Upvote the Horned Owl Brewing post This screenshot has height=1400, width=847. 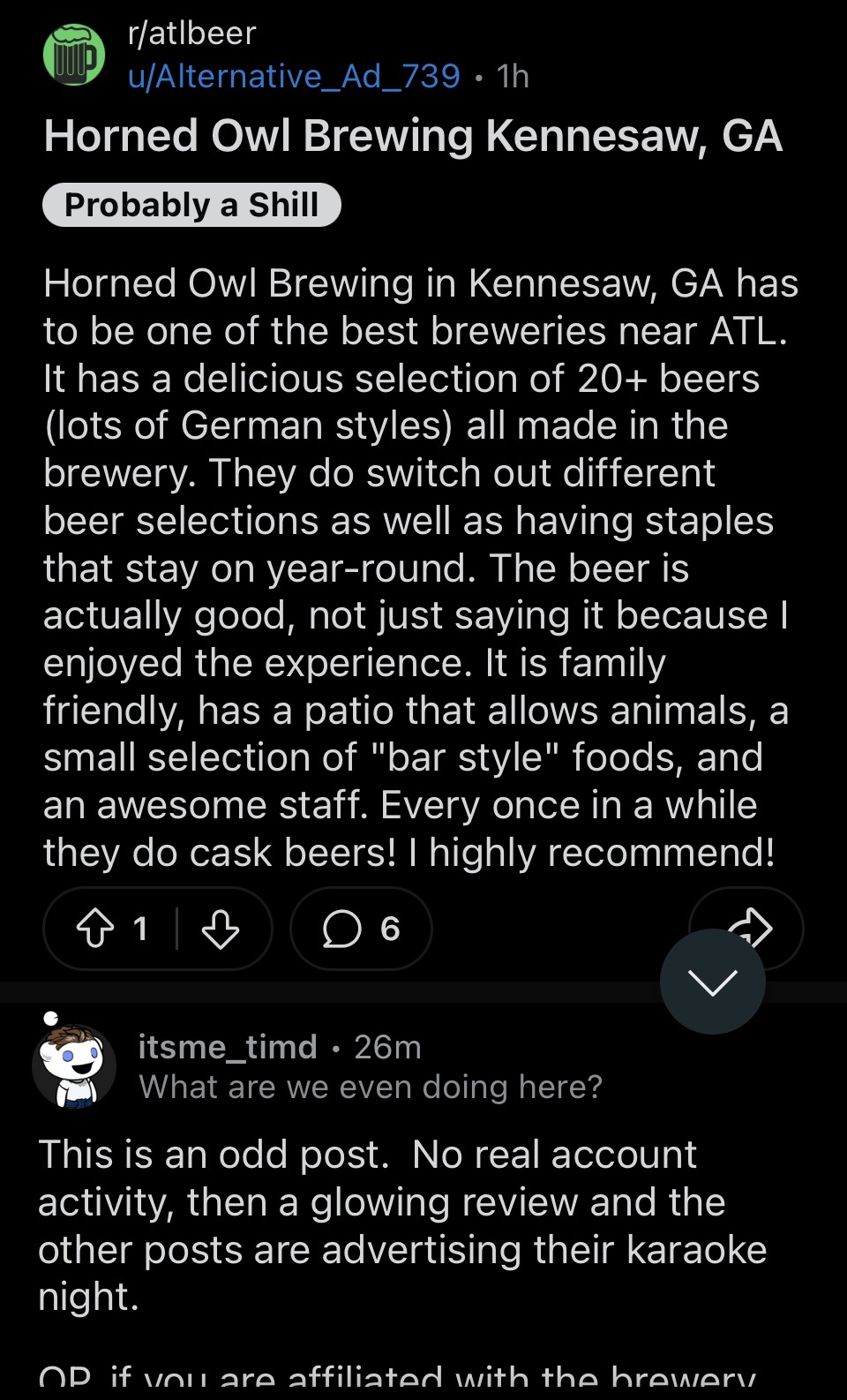pyautogui.click(x=95, y=929)
